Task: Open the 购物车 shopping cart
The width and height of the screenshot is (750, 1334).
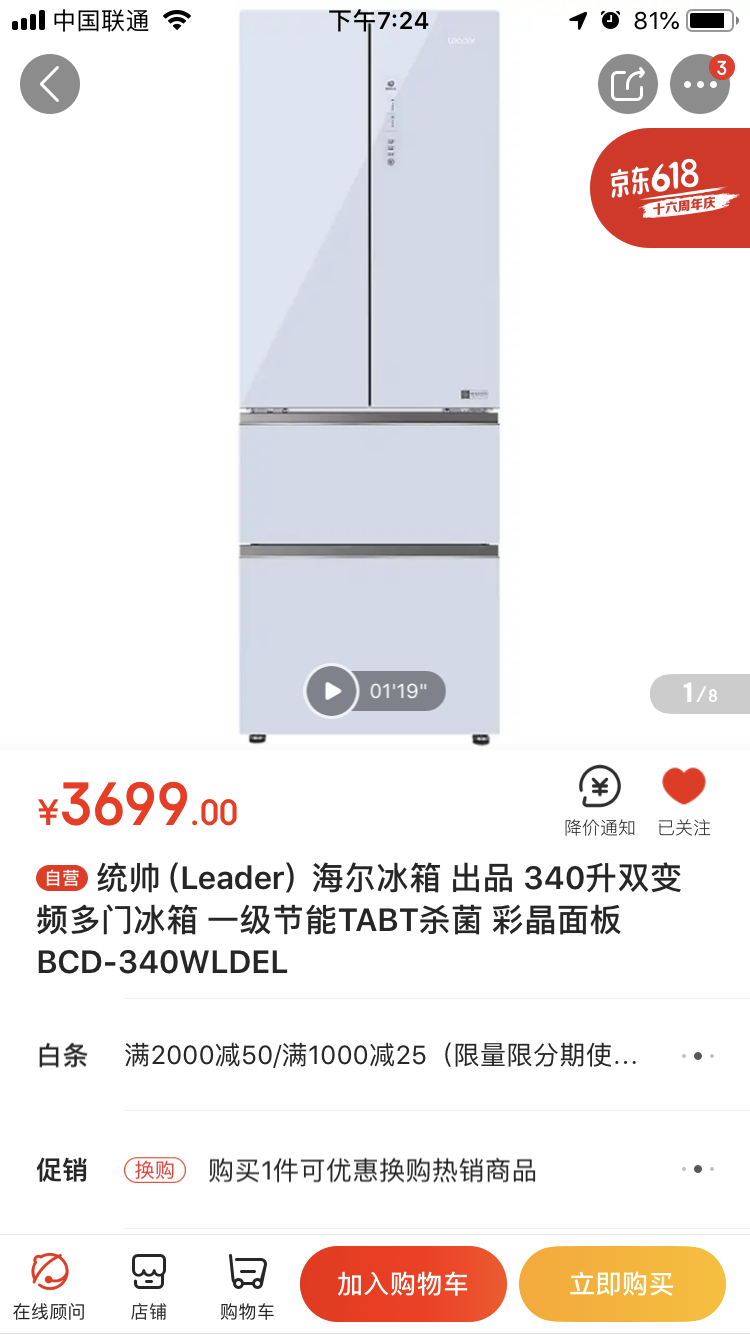Action: click(x=247, y=1286)
